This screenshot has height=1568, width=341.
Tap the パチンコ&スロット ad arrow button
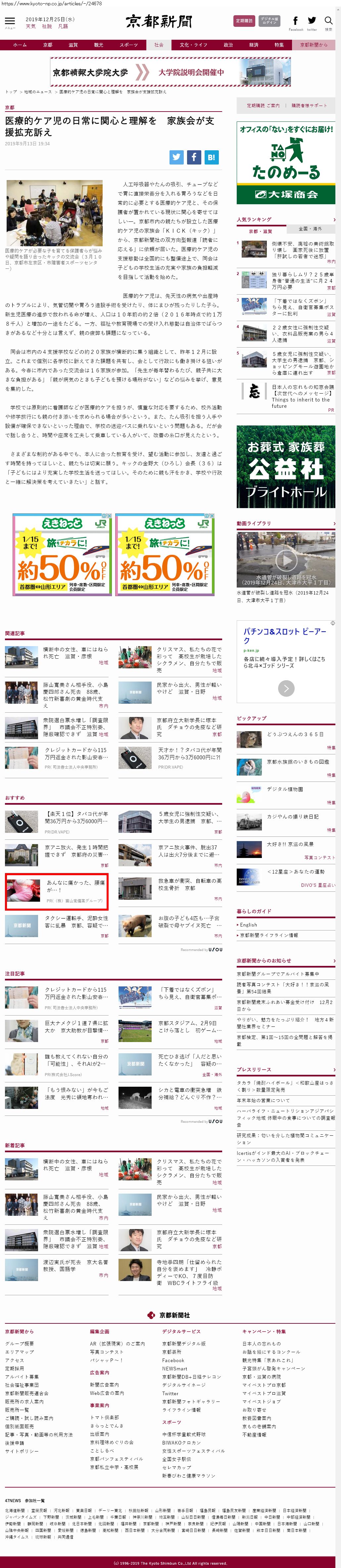(x=286, y=688)
